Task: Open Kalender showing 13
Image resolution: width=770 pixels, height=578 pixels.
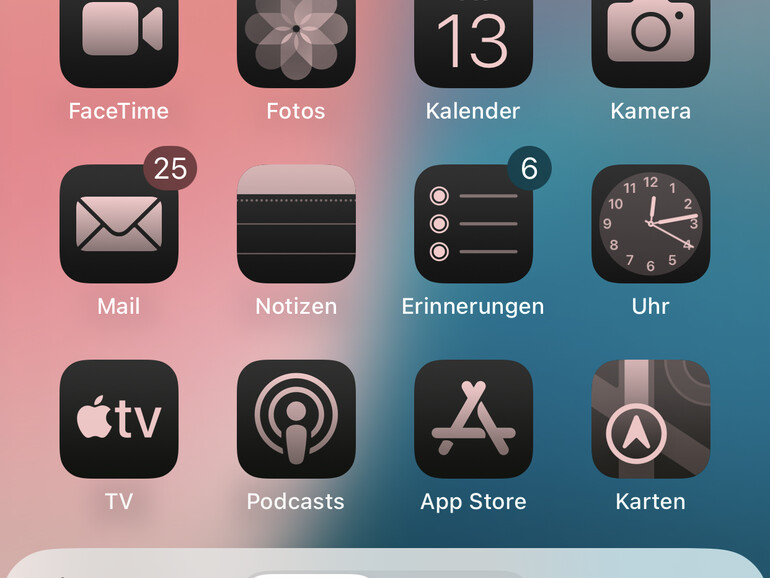Action: [473, 40]
